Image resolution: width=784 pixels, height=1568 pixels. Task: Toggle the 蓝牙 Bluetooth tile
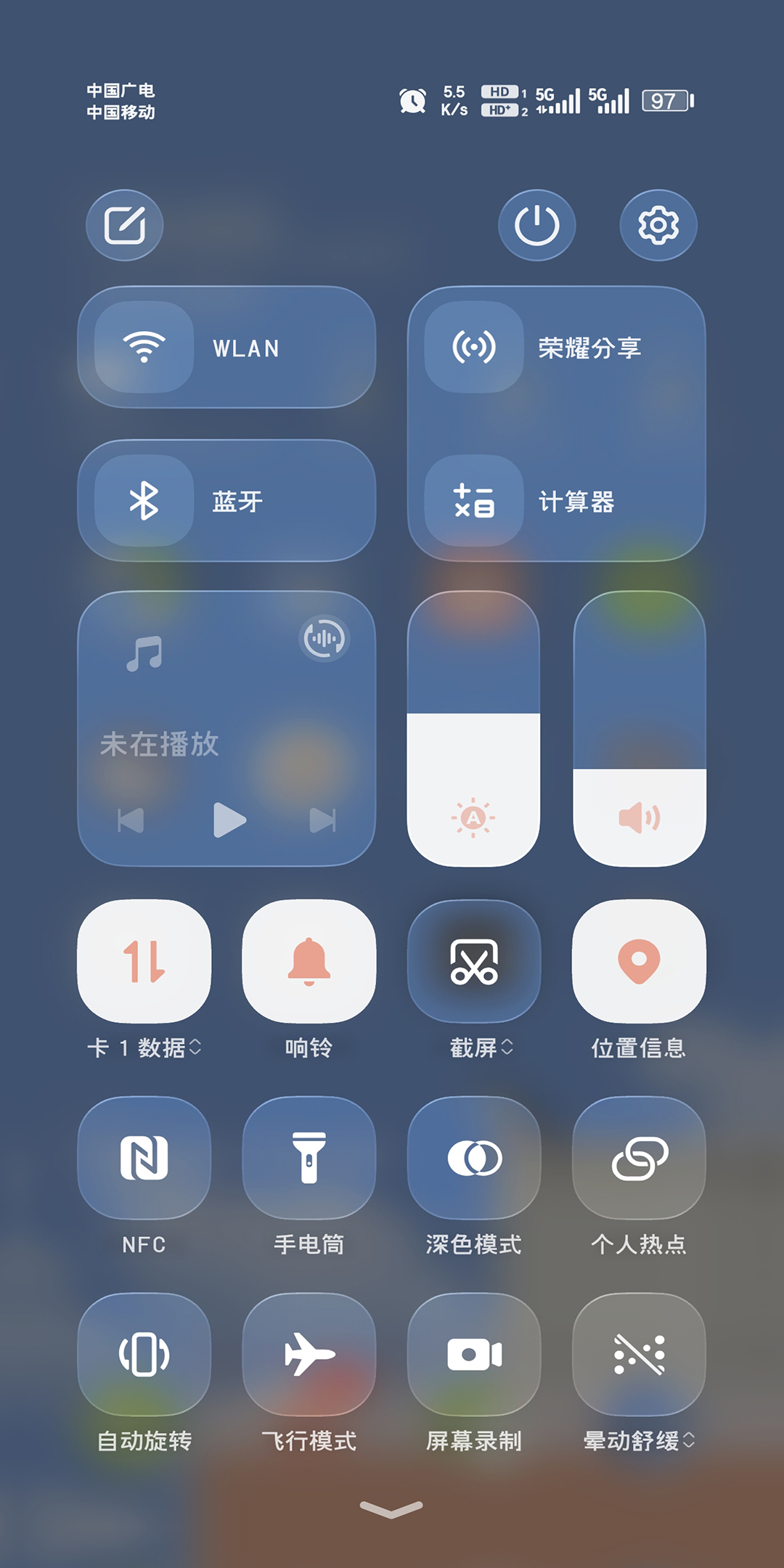click(x=144, y=501)
